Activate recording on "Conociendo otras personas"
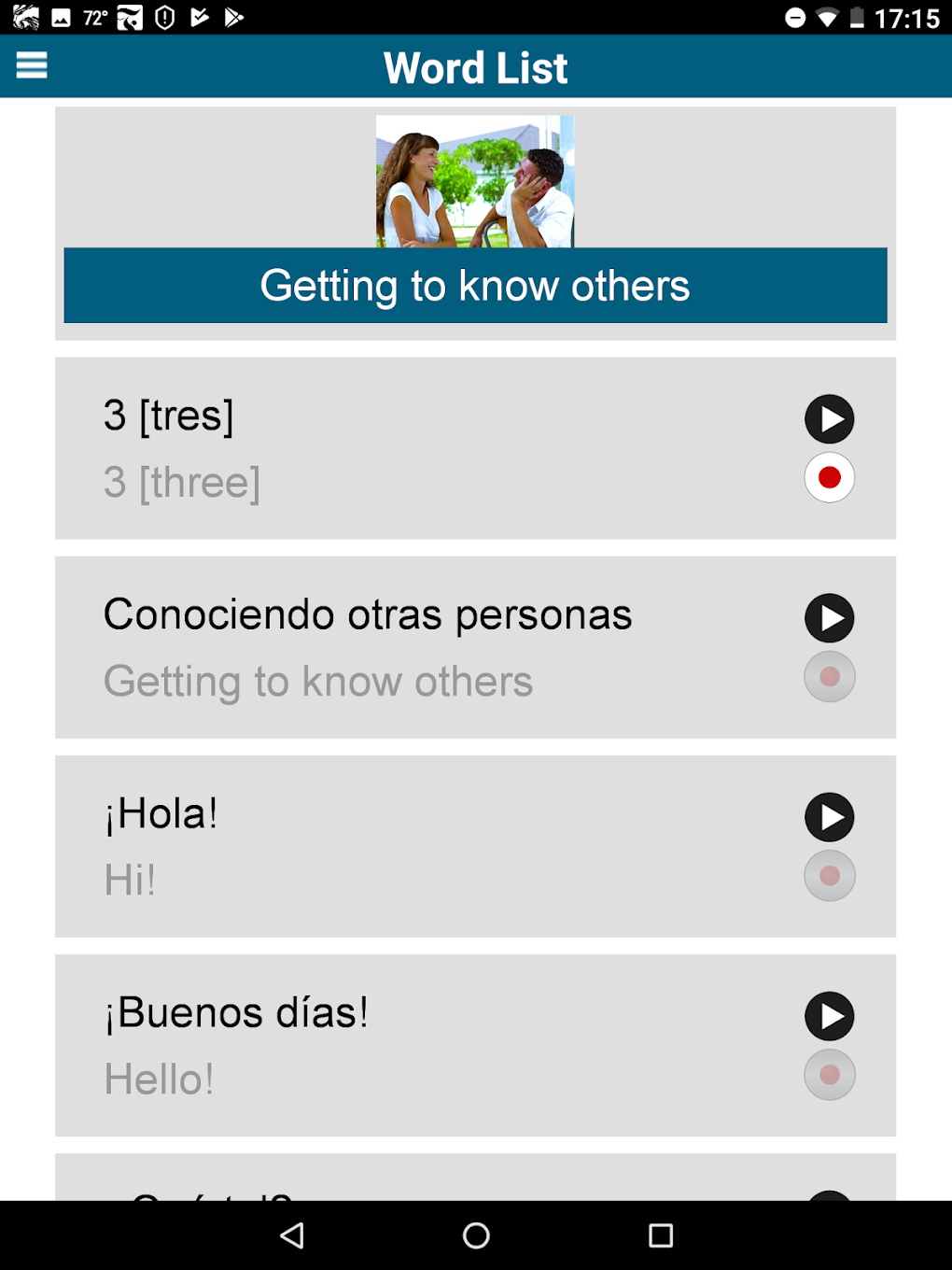Viewport: 952px width, 1270px height. point(829,676)
